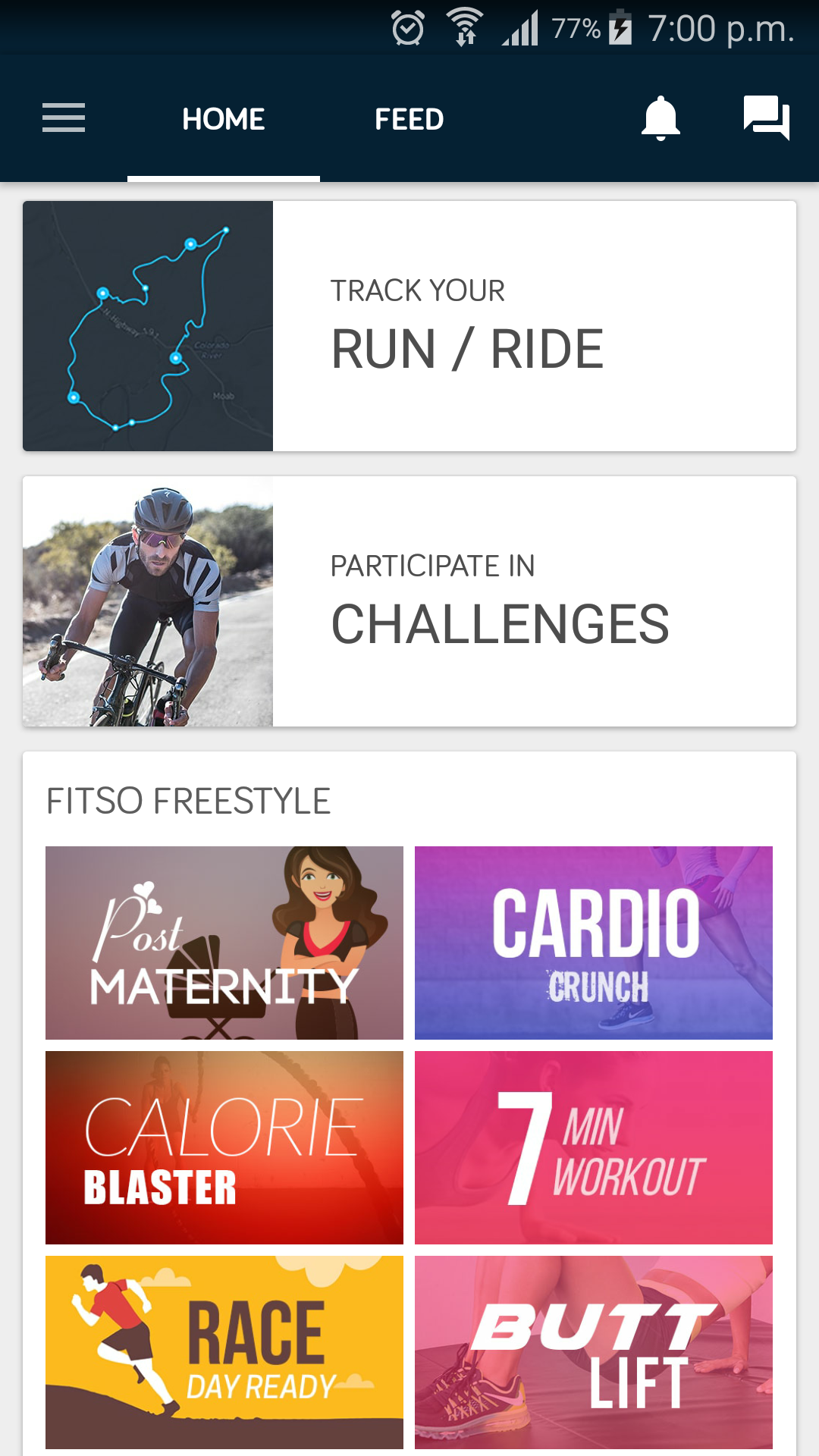This screenshot has width=819, height=1456.
Task: Select the Home tab
Action: (x=224, y=119)
